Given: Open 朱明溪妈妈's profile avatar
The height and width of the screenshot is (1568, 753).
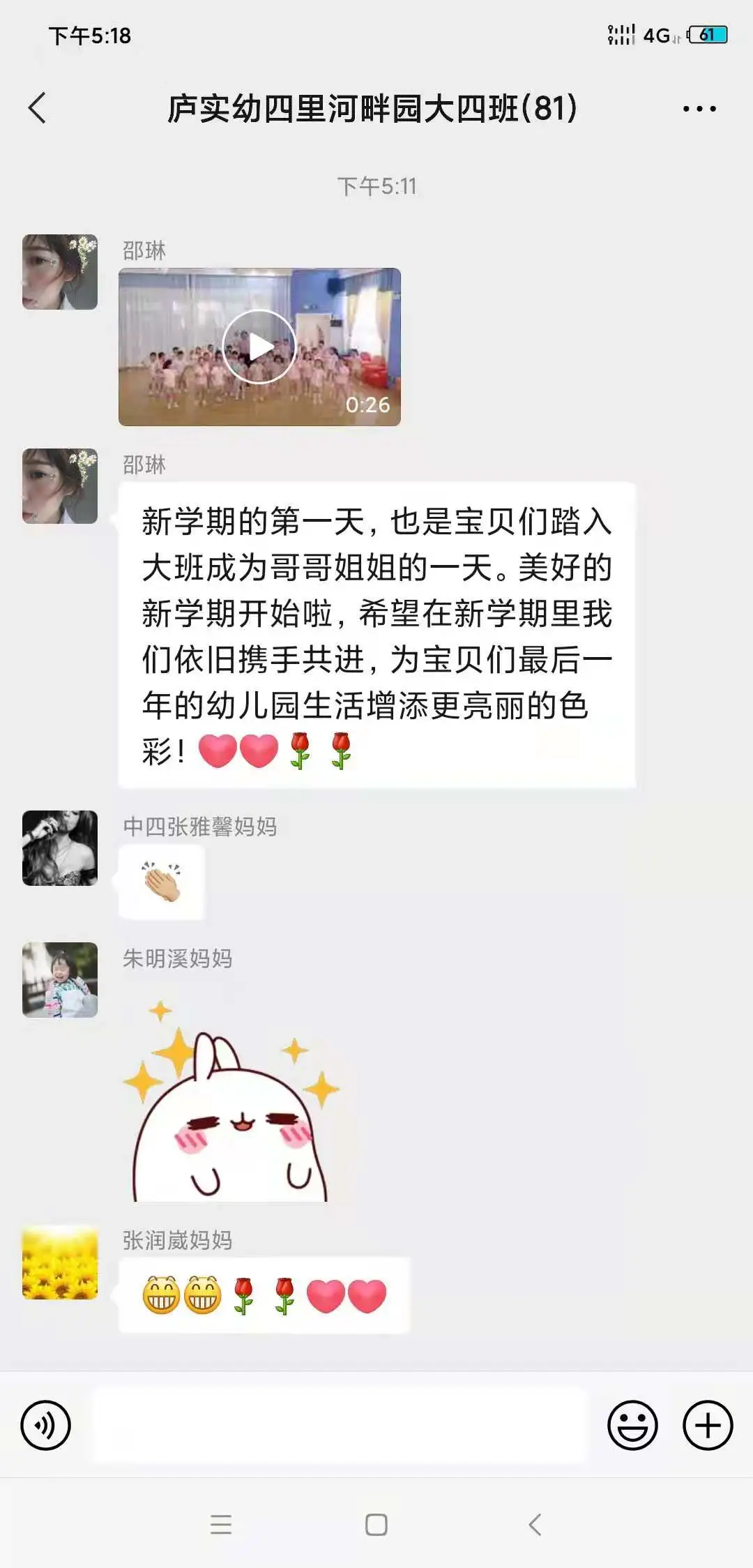Looking at the screenshot, I should click(60, 980).
